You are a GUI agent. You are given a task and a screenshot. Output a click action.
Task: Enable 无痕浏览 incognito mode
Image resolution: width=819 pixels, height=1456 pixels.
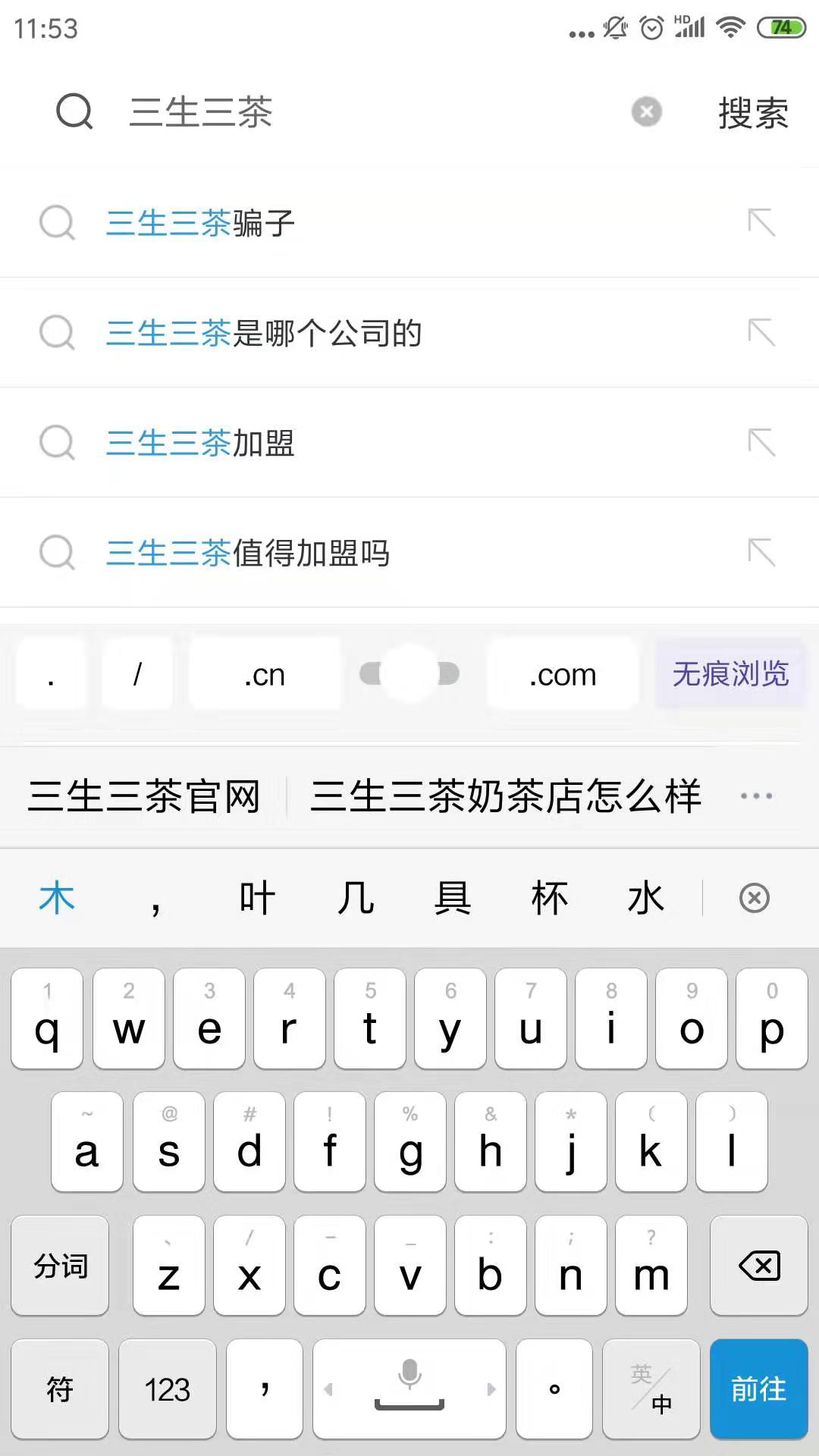(x=730, y=673)
